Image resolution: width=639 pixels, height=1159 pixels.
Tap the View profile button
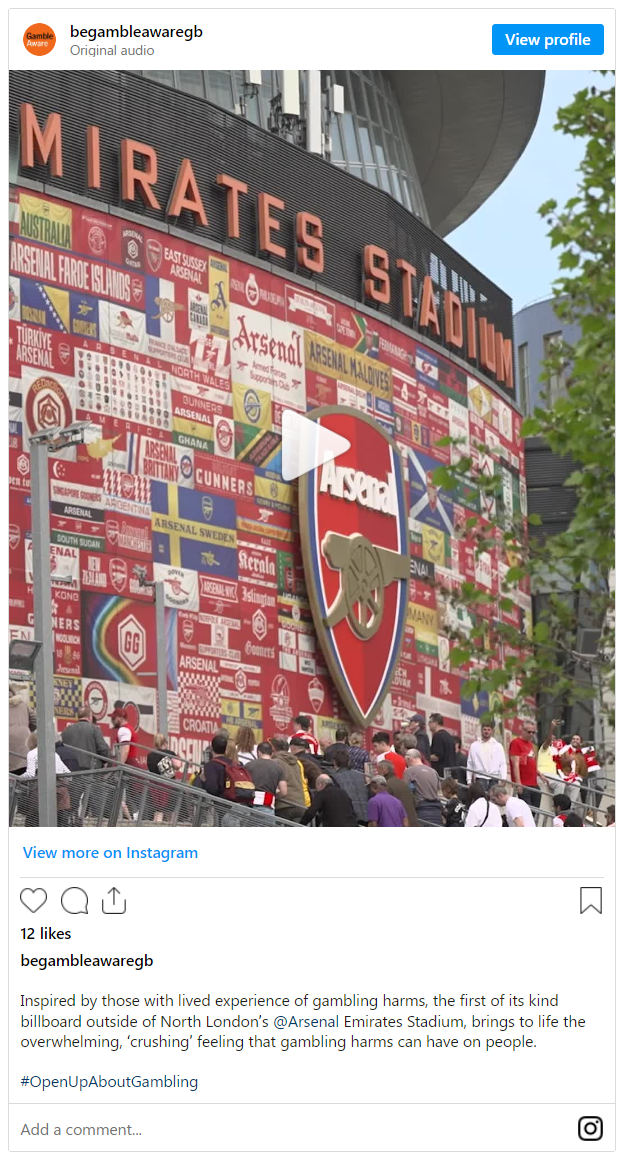click(547, 40)
